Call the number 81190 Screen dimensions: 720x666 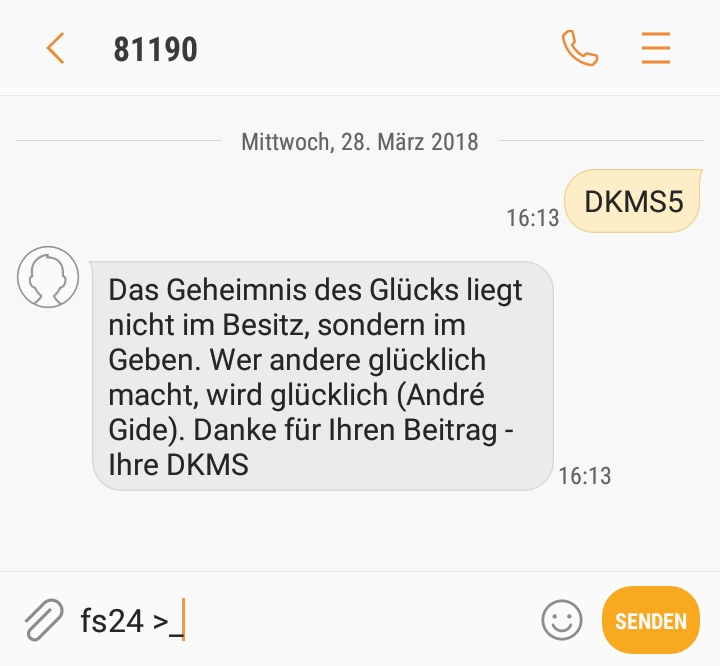580,48
